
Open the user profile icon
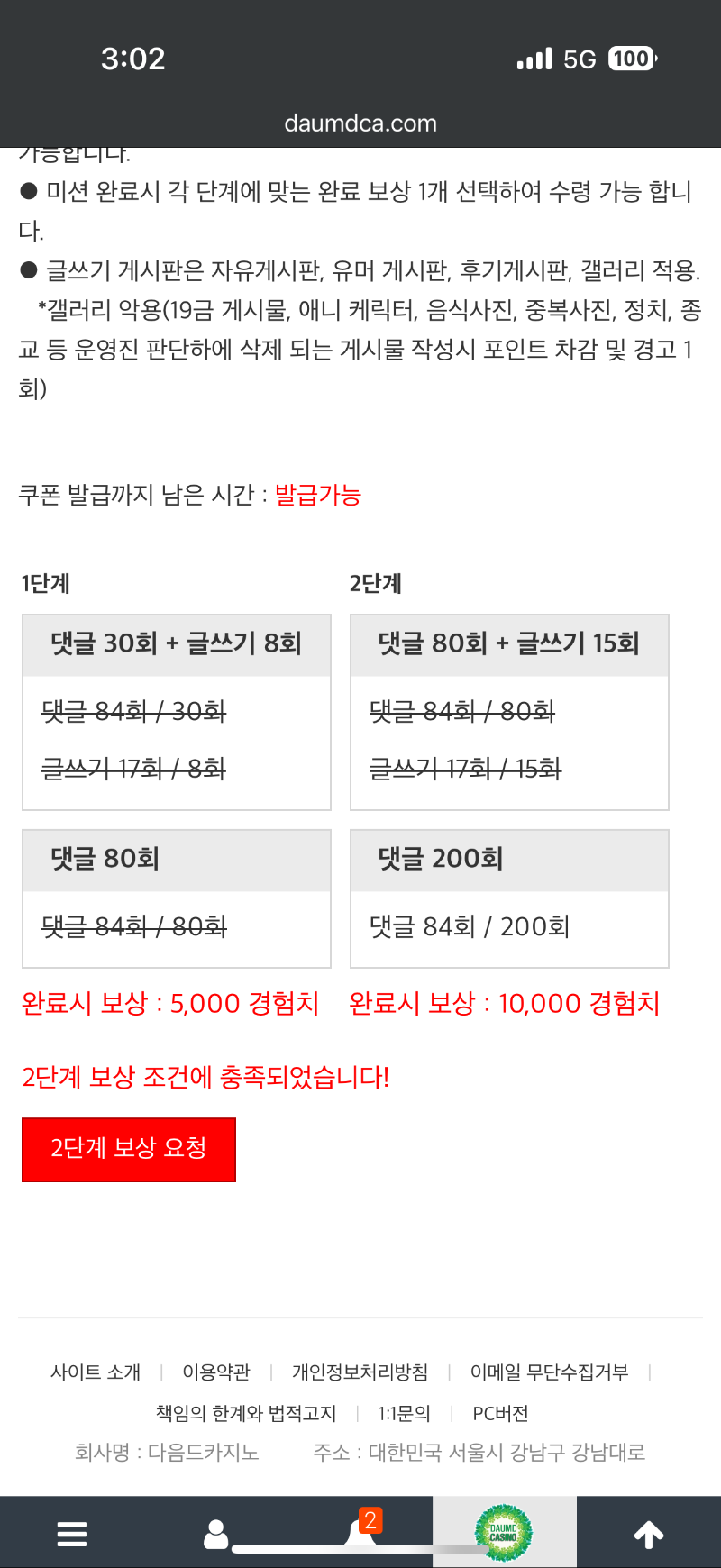(216, 1533)
